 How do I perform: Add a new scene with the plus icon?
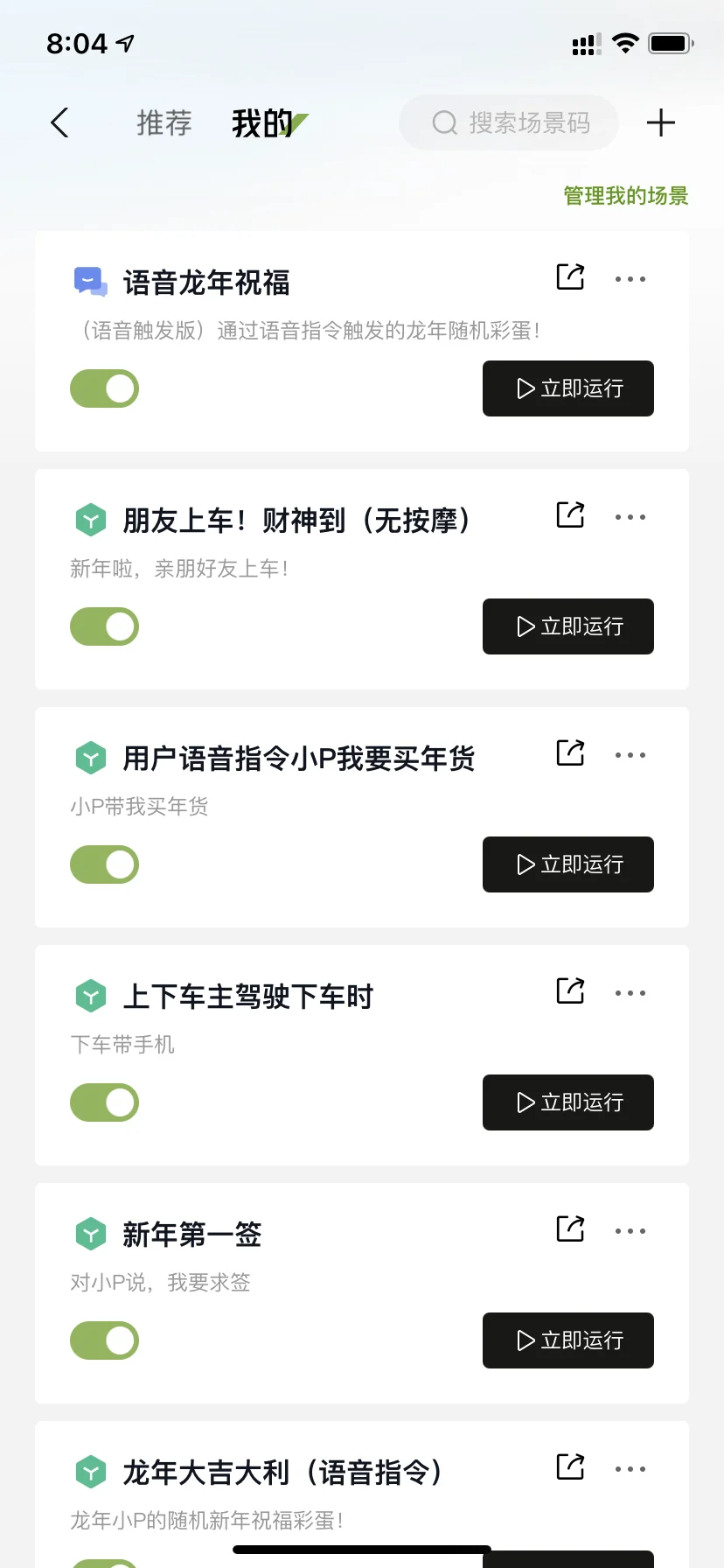pyautogui.click(x=661, y=123)
